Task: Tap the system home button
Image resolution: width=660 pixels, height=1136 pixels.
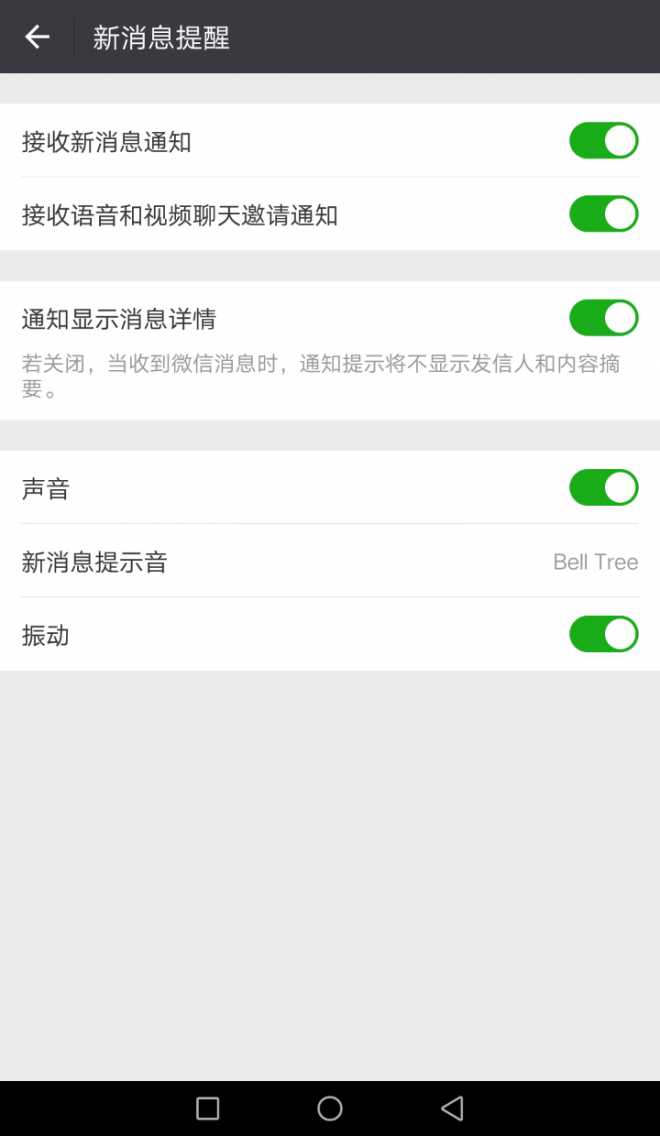Action: coord(330,1108)
